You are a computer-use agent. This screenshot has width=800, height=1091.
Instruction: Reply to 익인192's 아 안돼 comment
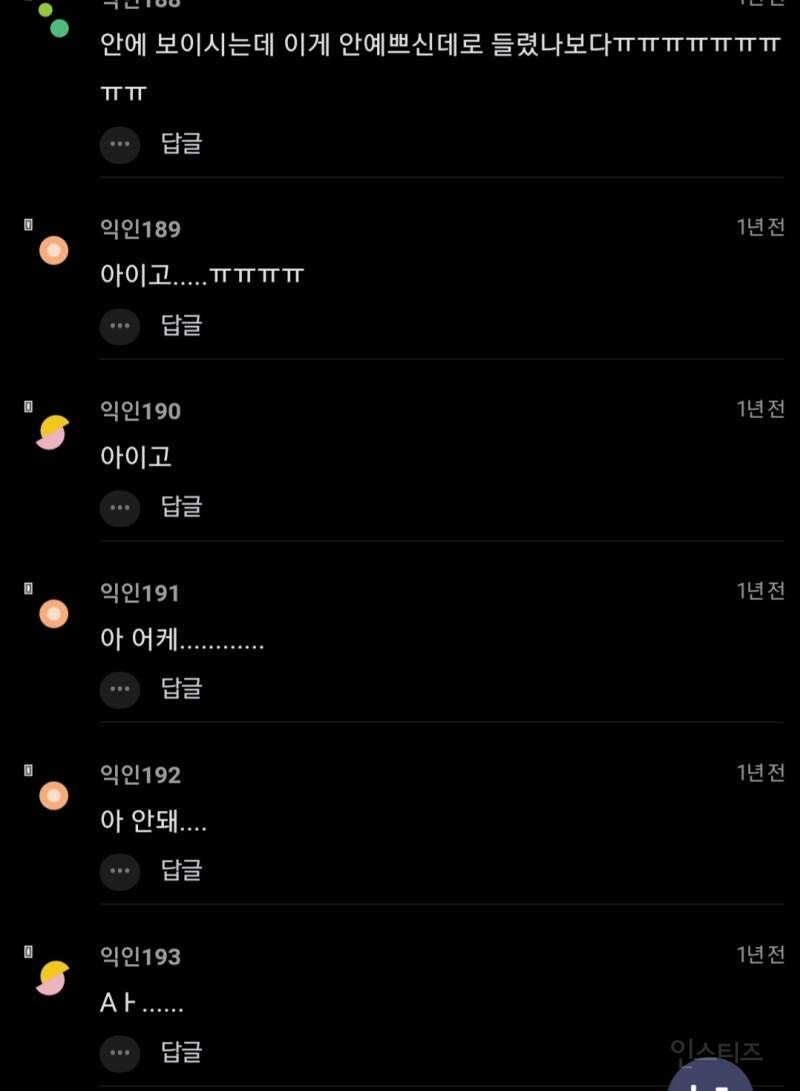(x=181, y=871)
